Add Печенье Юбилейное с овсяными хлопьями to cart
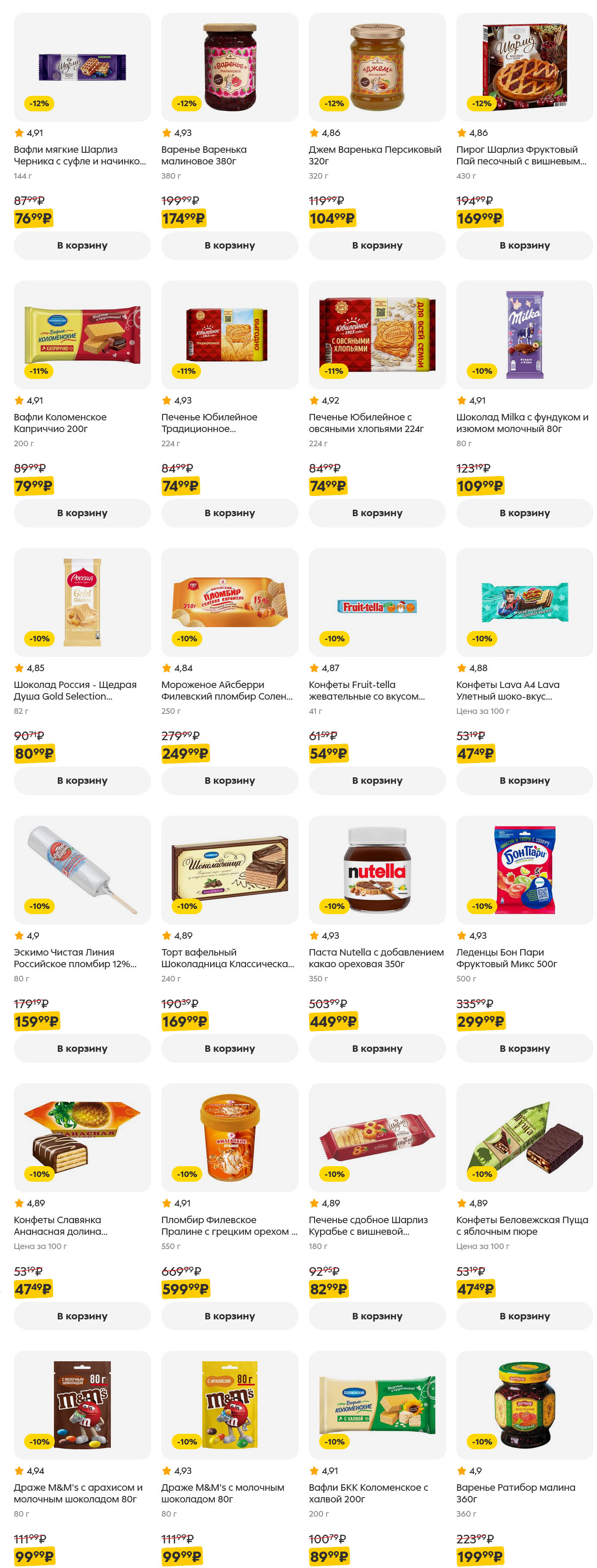This screenshot has height=1568, width=597. pyautogui.click(x=377, y=512)
